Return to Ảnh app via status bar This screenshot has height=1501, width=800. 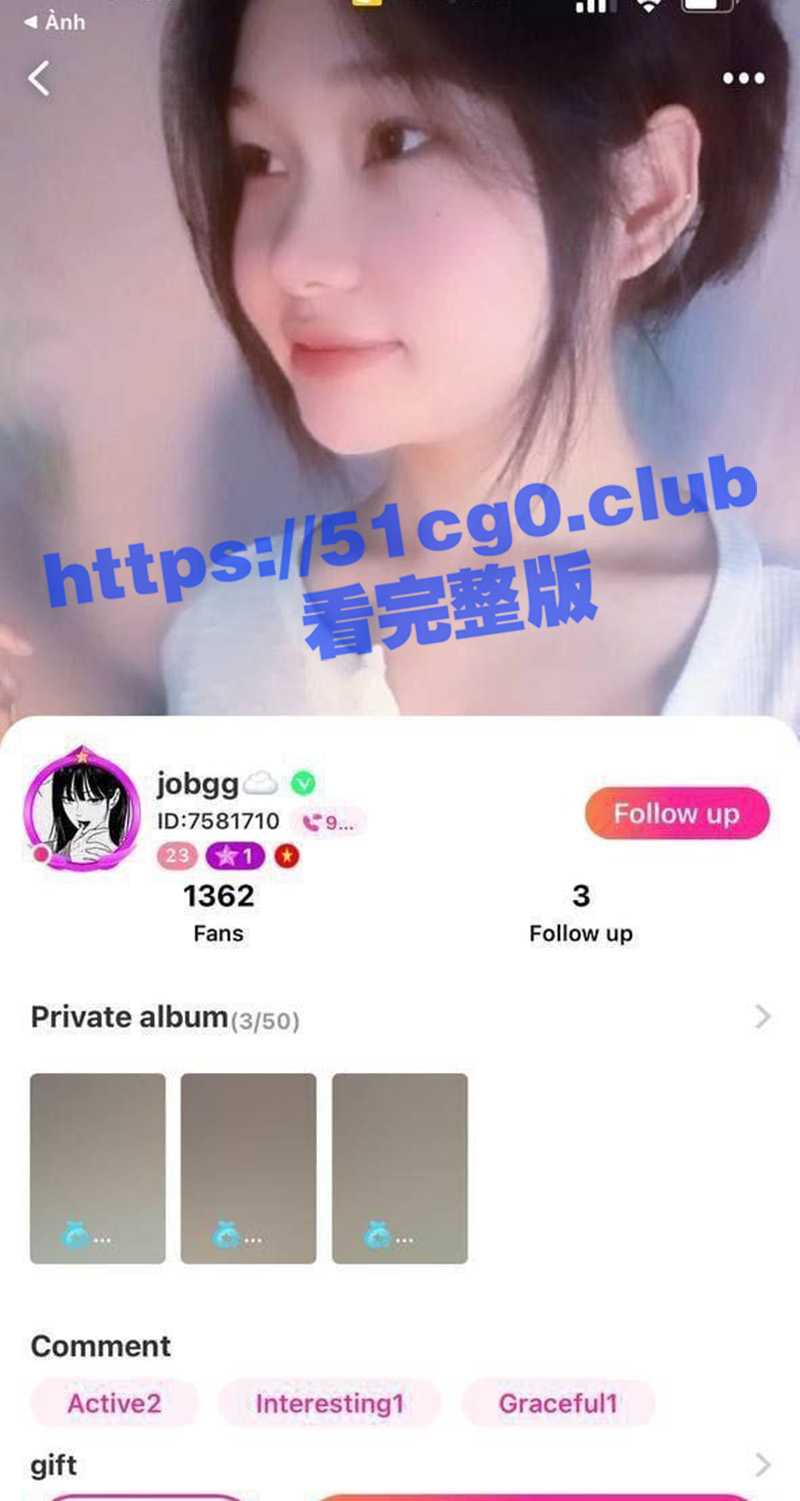coord(55,21)
